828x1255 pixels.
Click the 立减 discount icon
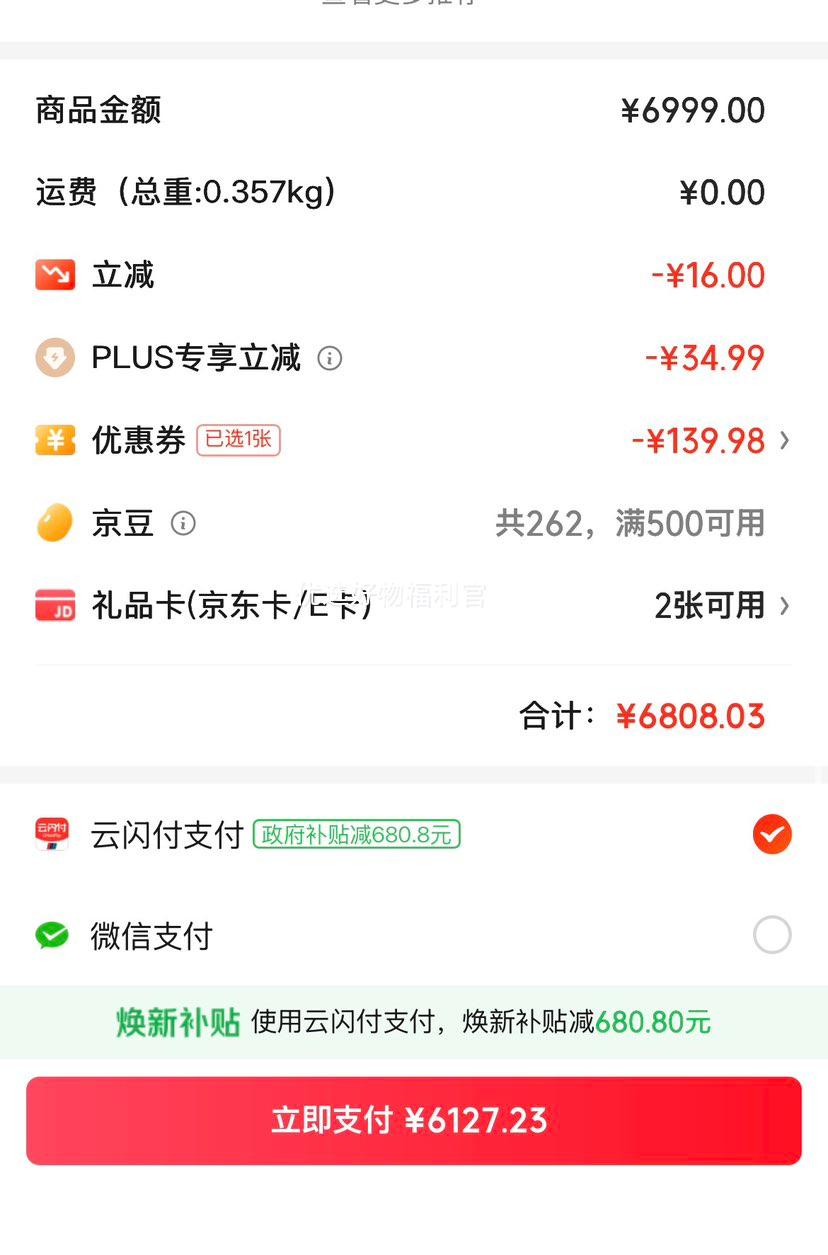coord(55,275)
